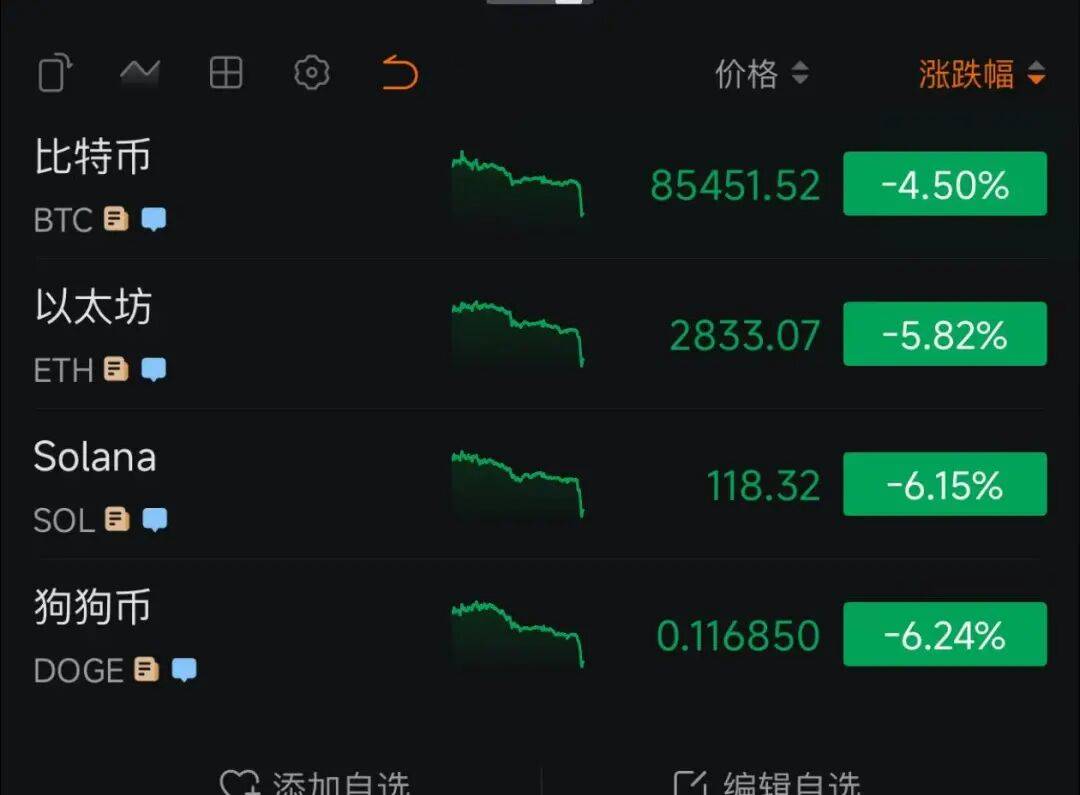Screen dimensions: 1080x795
Task: Tap 编辑自选 to edit the watchlist
Action: click(767, 782)
